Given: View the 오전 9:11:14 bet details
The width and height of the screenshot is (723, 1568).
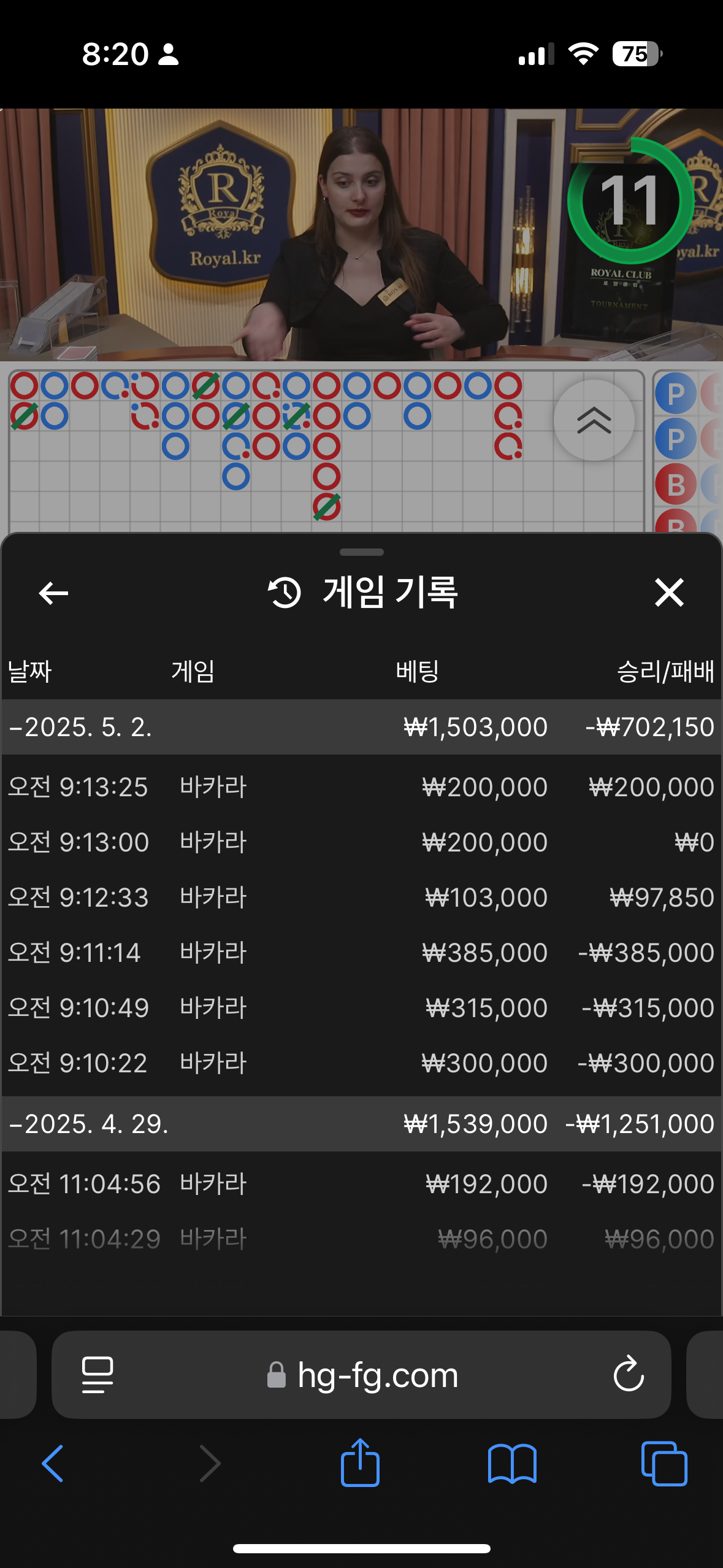Looking at the screenshot, I should coord(361,953).
